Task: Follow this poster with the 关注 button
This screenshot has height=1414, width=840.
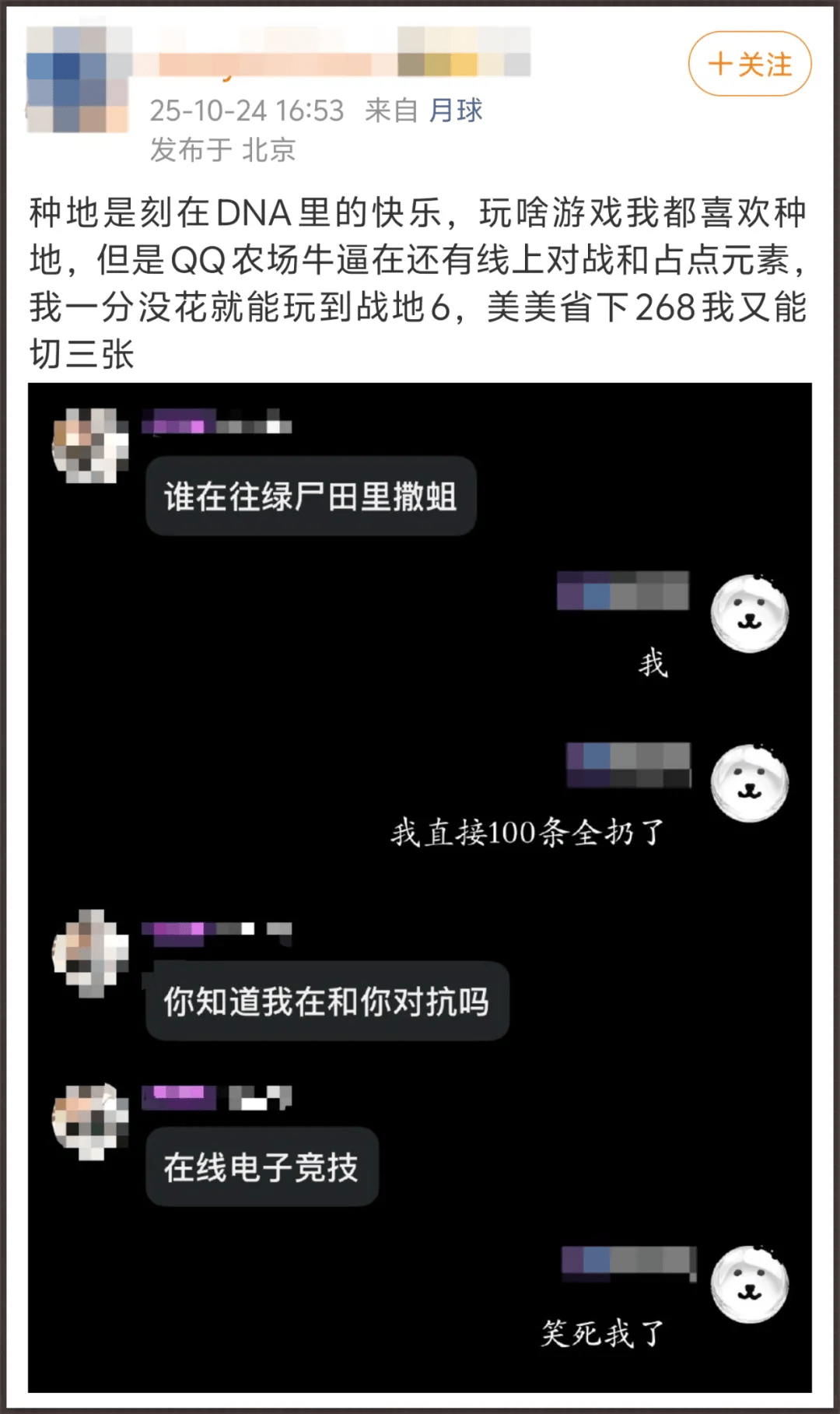Action: pos(749,65)
